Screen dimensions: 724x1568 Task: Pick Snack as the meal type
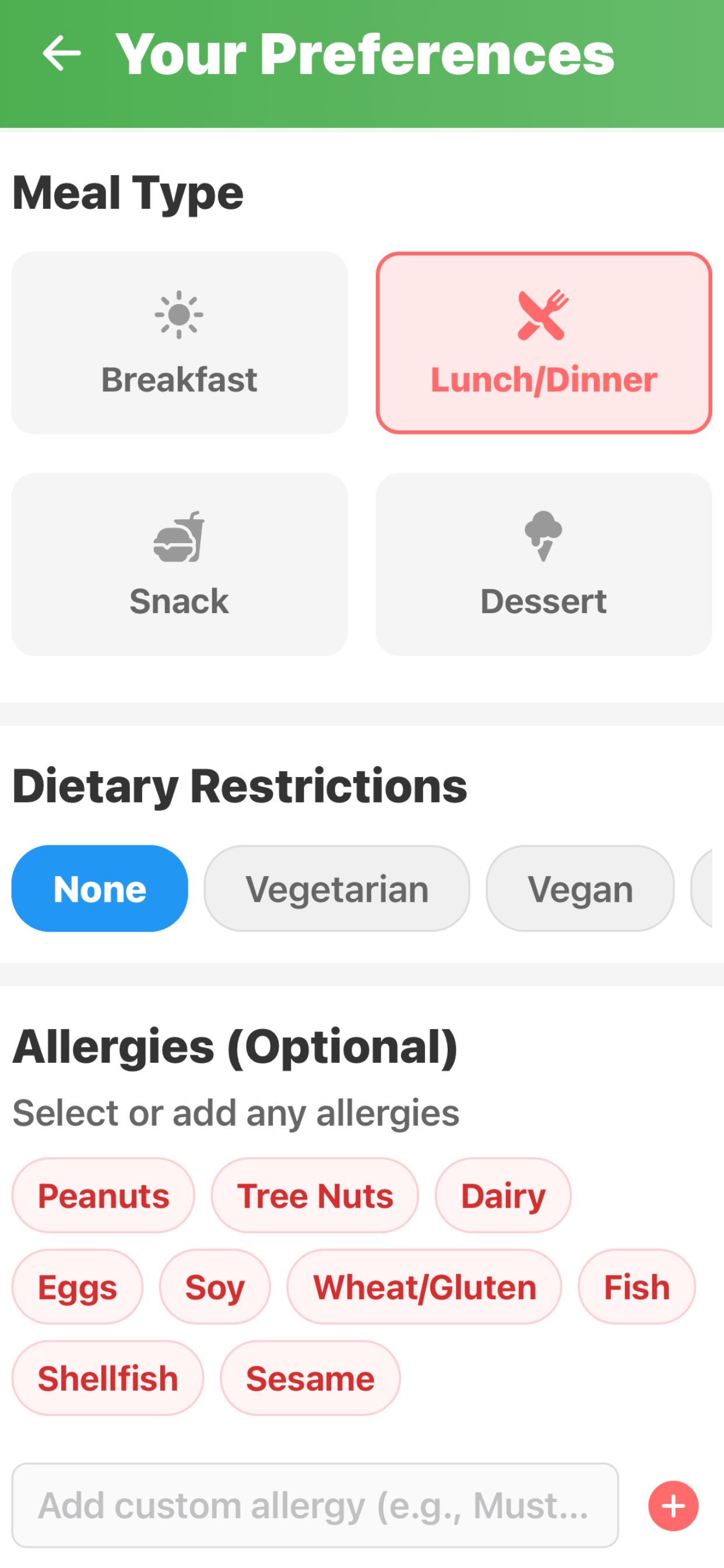click(x=180, y=564)
